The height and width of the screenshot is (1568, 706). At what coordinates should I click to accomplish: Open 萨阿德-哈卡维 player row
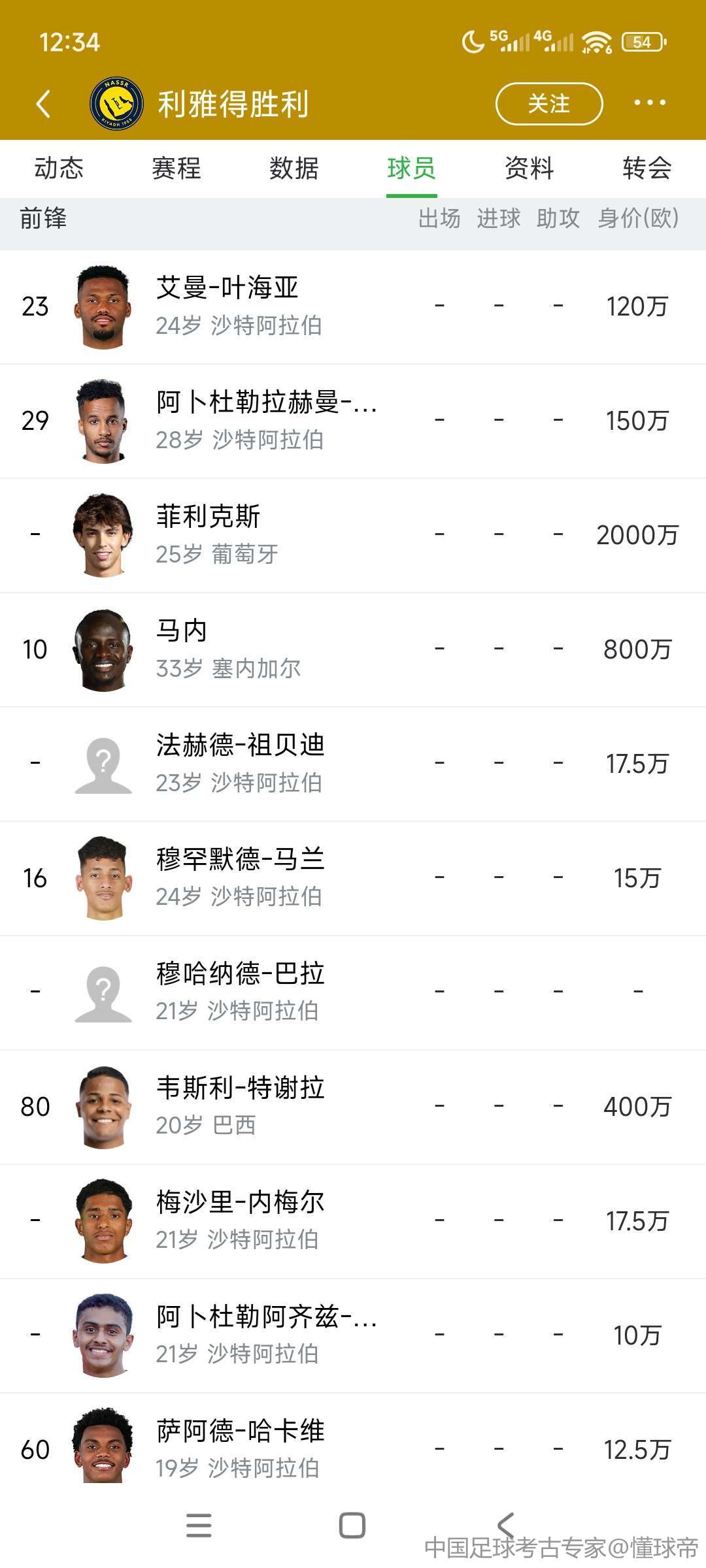241,1447
